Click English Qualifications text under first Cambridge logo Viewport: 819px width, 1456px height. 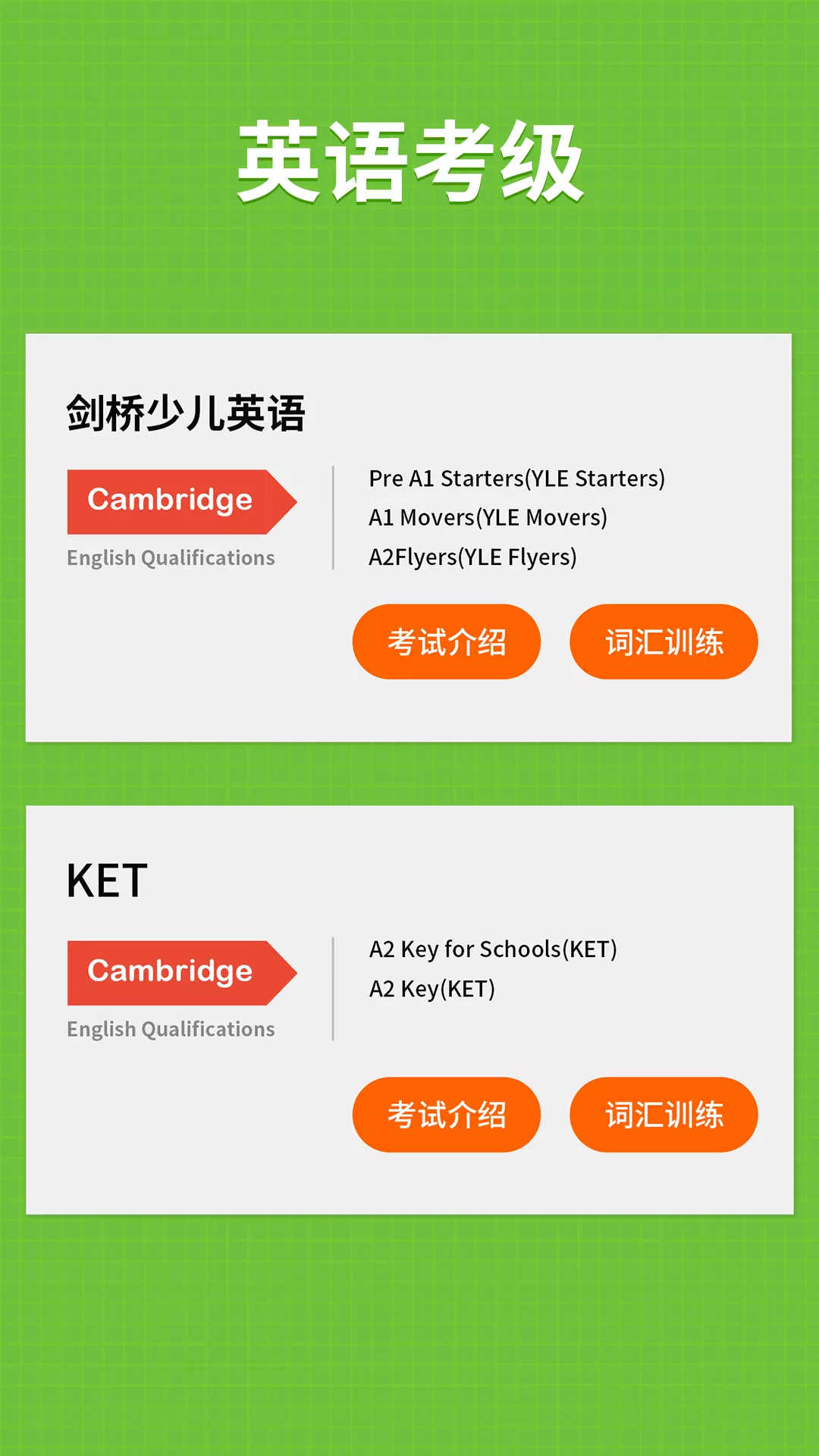tap(170, 559)
